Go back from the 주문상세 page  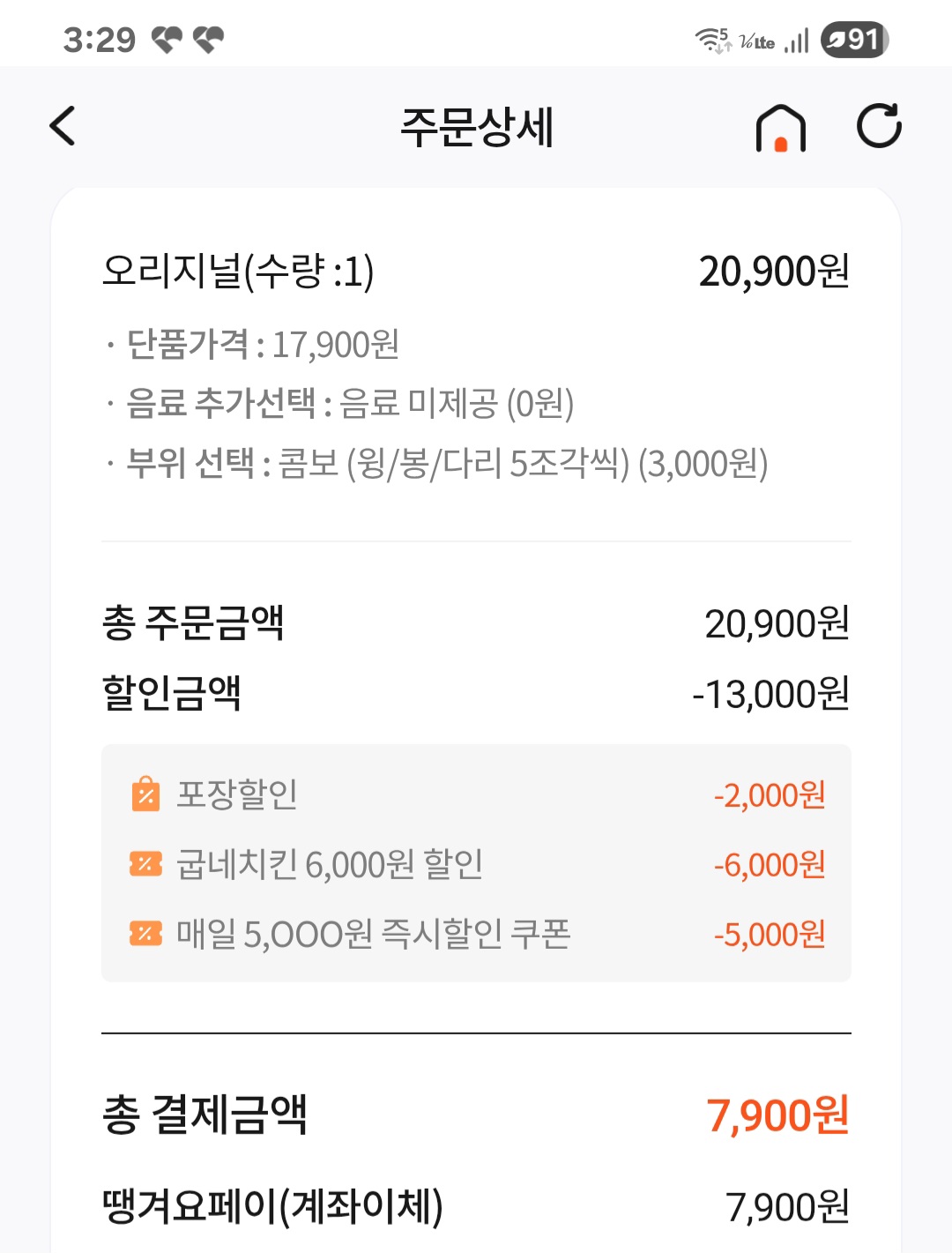point(63,126)
